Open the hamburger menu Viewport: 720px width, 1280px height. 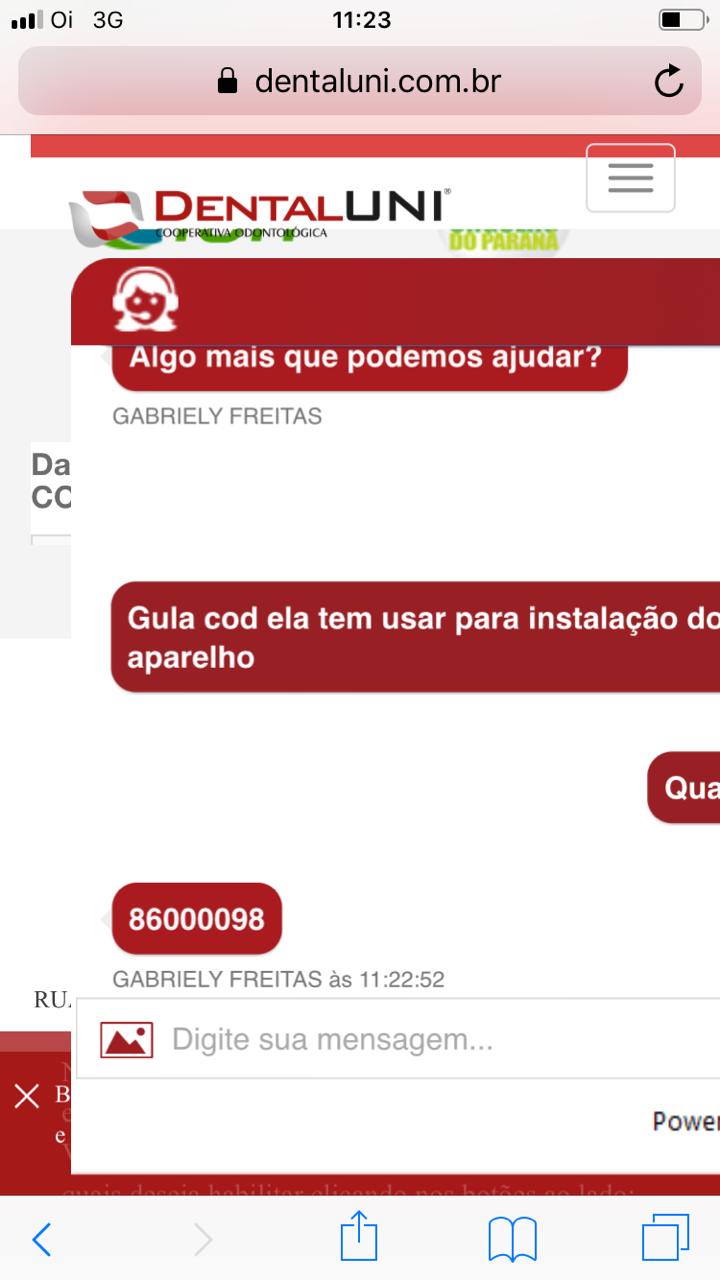click(x=630, y=178)
